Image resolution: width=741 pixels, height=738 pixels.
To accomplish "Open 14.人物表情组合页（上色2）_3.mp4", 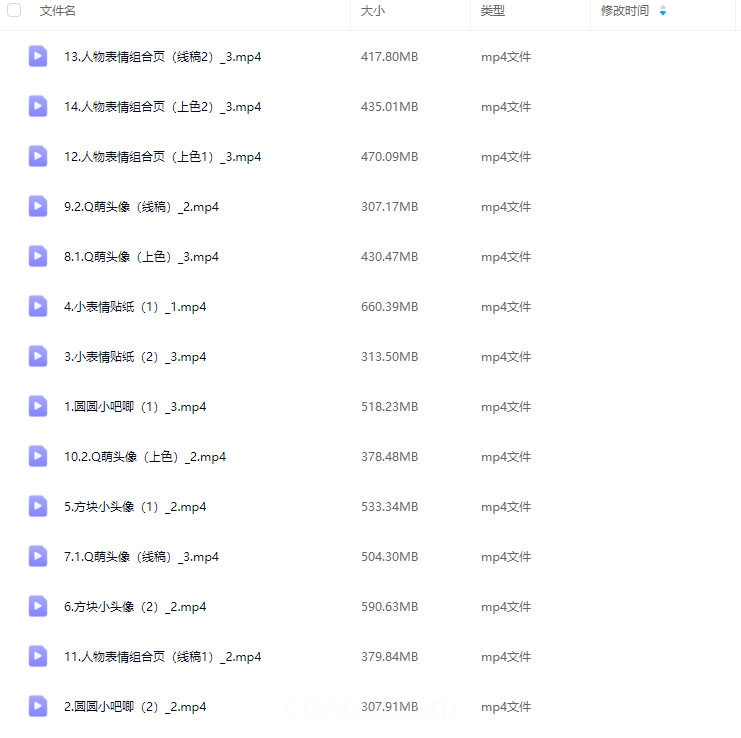I will coord(162,107).
